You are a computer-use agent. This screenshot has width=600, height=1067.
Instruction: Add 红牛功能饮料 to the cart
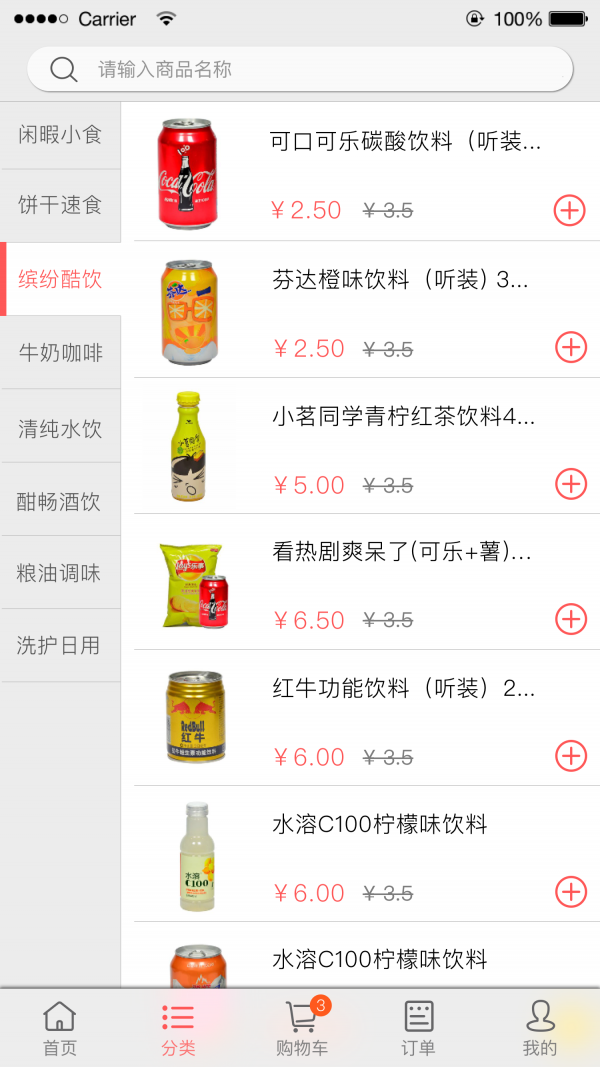pos(570,756)
